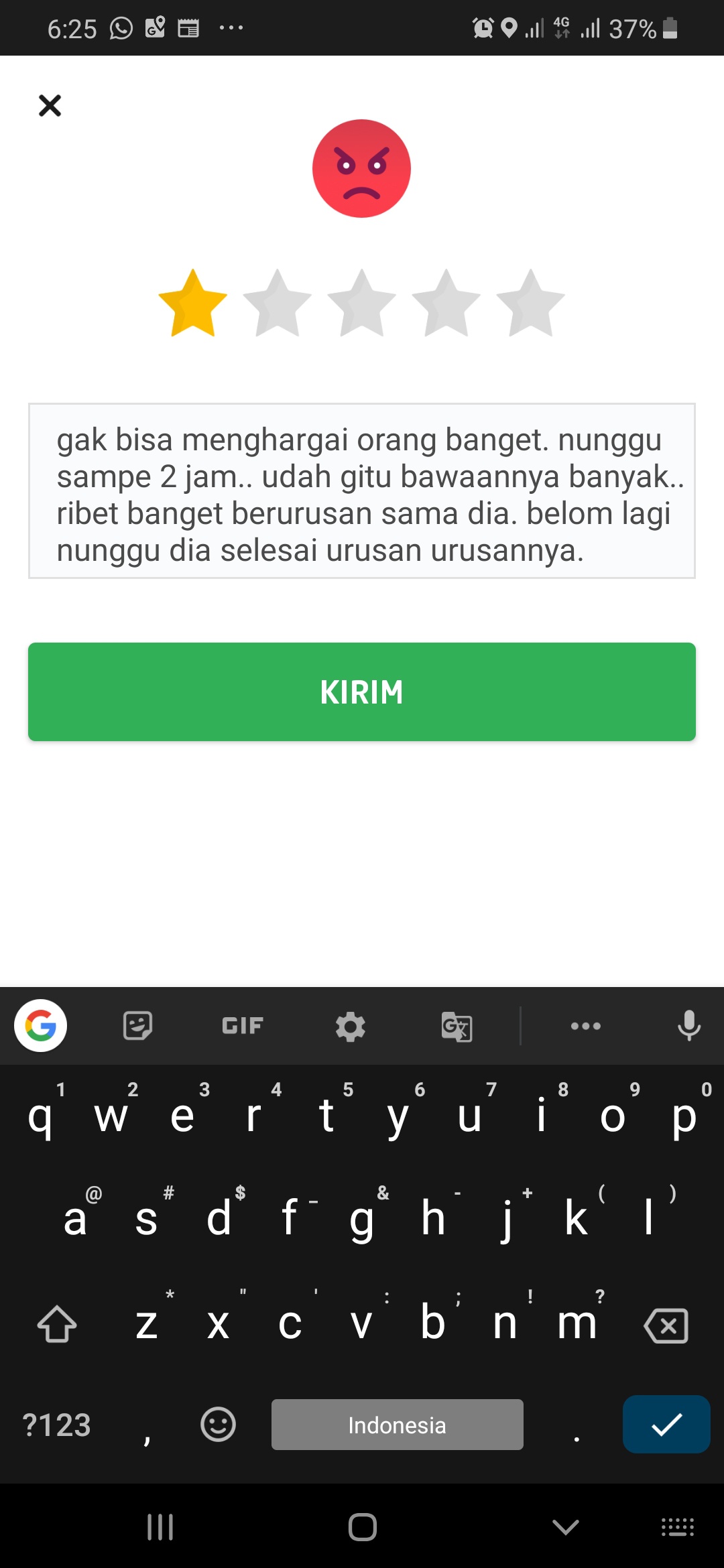Rate four stars
Viewport: 724px width, 1568px height.
[446, 304]
